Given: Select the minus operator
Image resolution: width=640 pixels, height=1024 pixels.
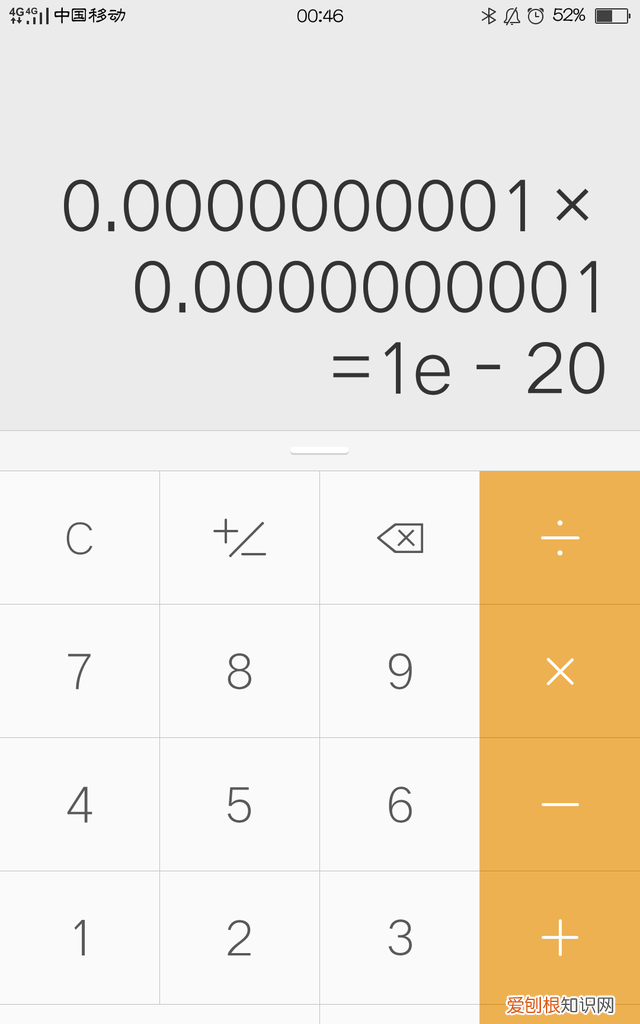Looking at the screenshot, I should coord(560,804).
